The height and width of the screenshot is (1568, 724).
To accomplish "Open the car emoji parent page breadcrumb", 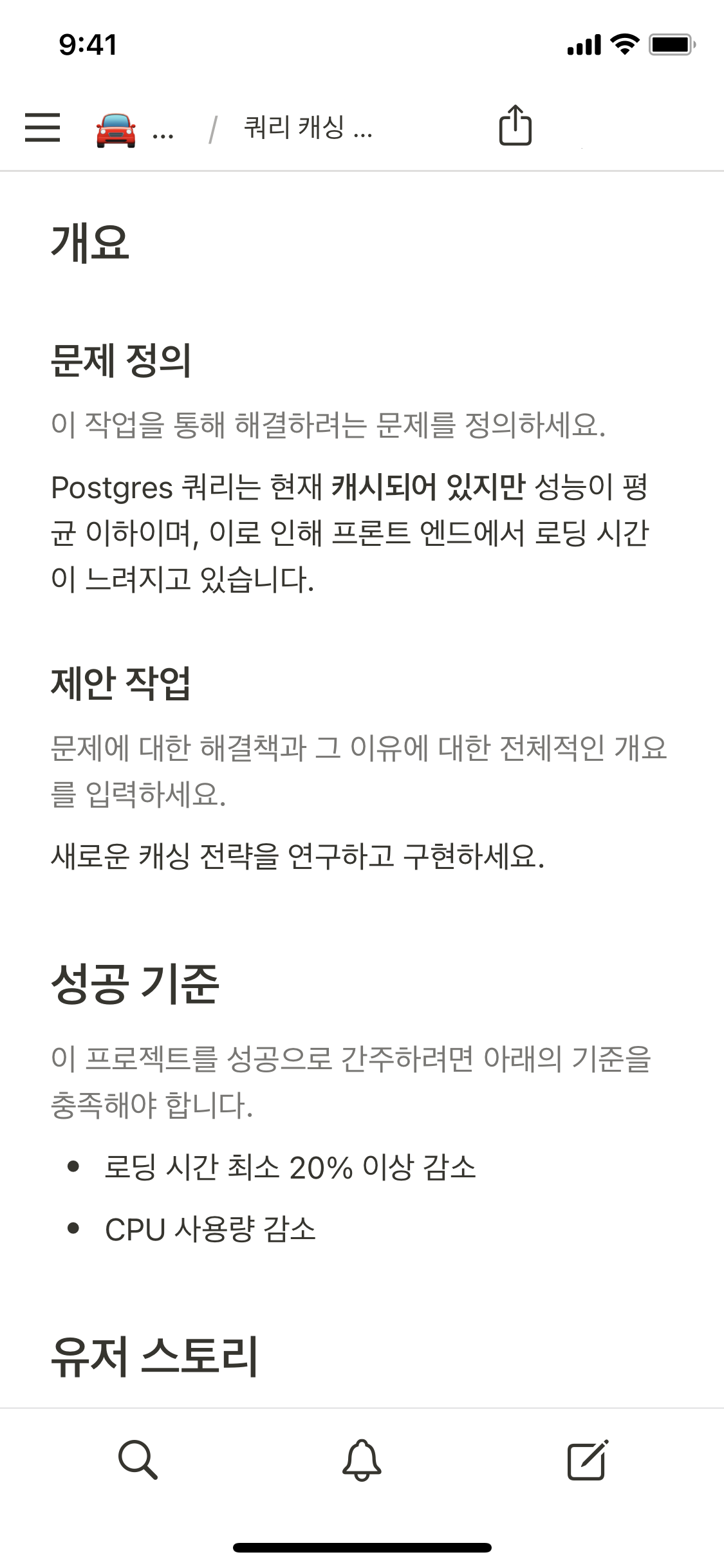I will (116, 129).
